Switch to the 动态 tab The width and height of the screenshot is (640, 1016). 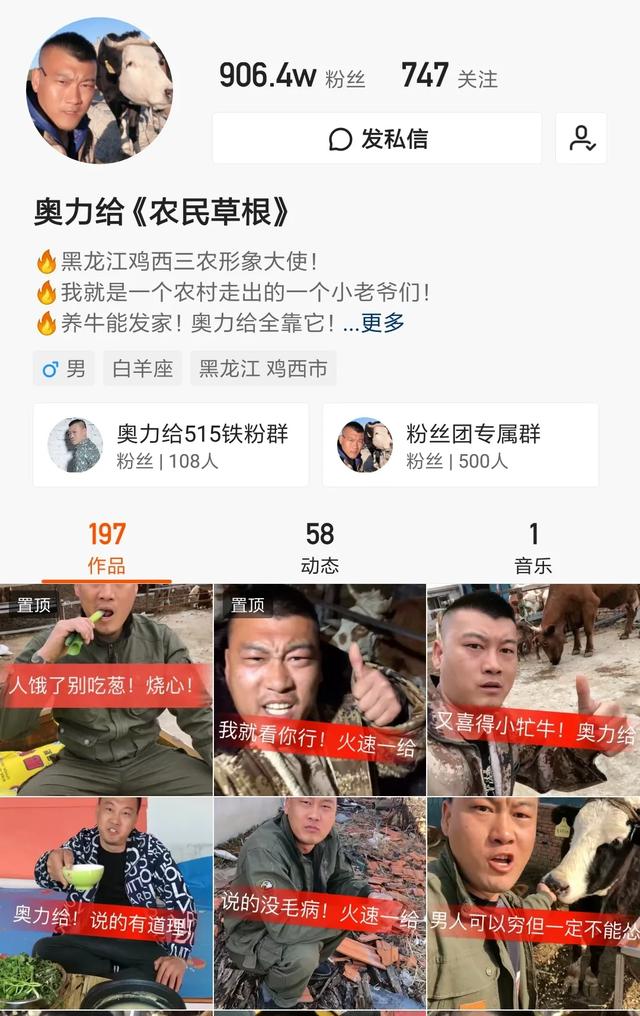click(320, 548)
